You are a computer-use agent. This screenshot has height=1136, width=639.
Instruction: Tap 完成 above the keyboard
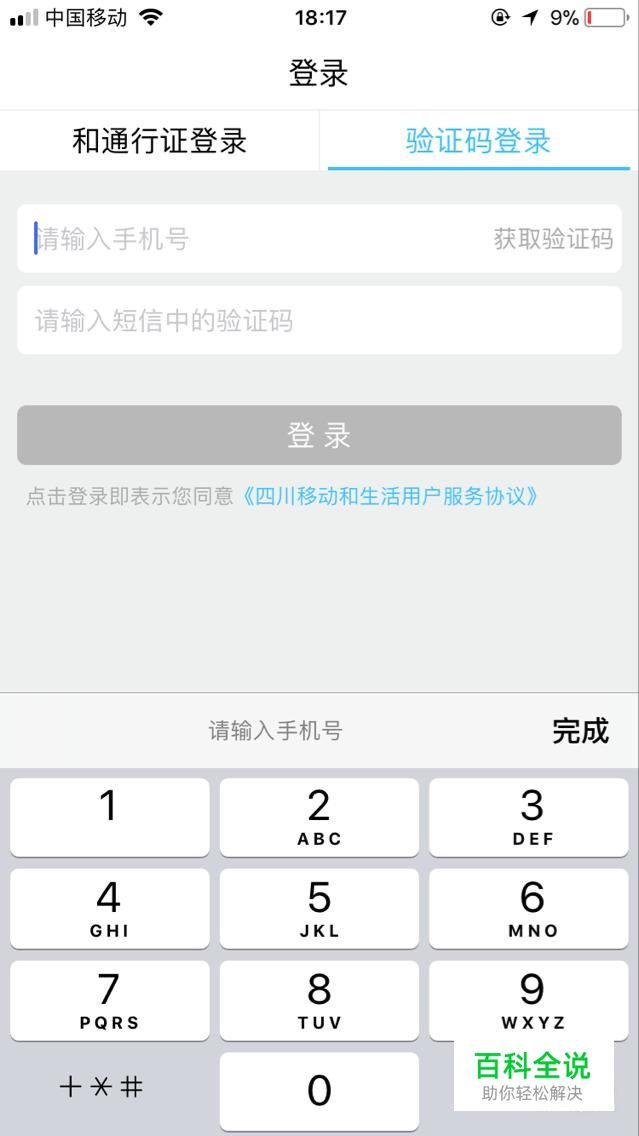coord(580,731)
